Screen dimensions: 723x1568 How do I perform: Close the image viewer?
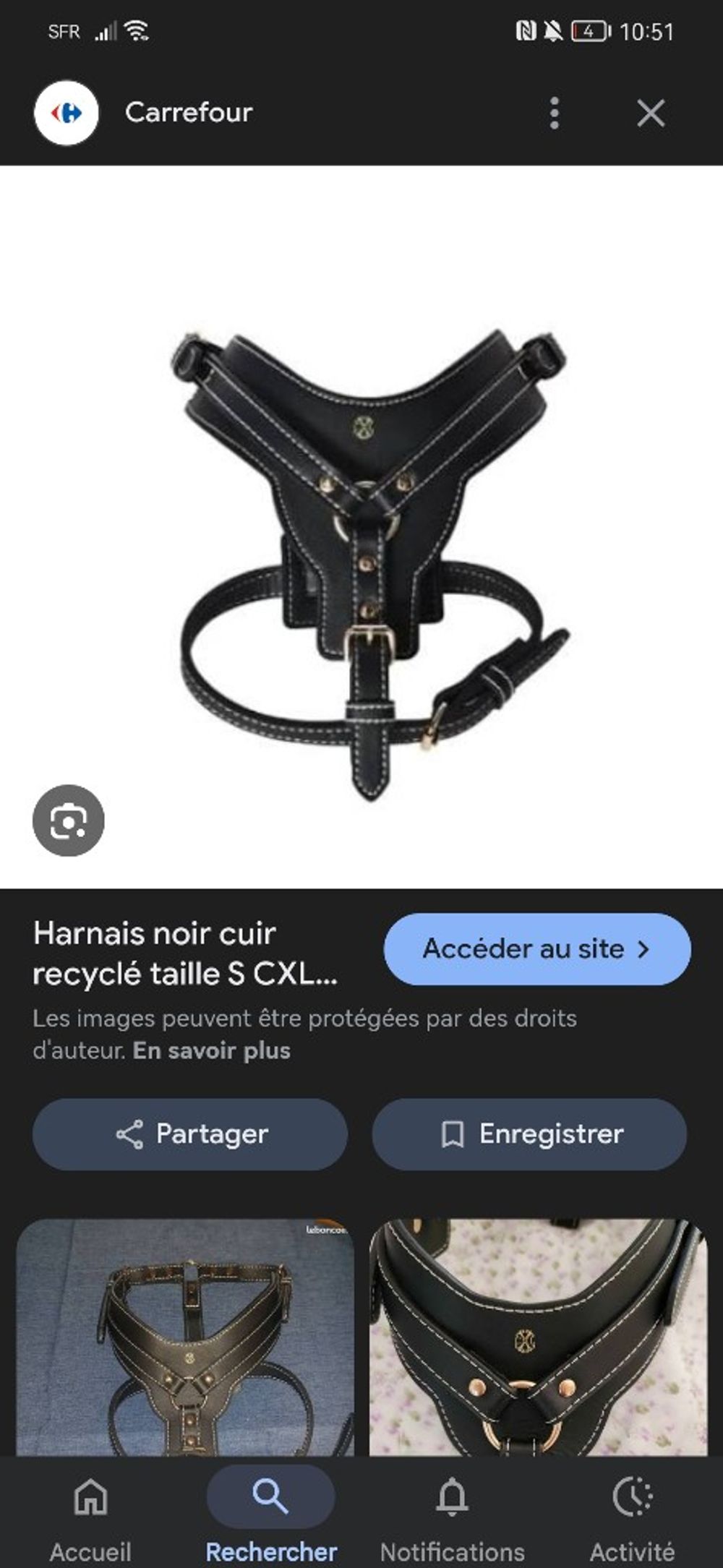pyautogui.click(x=650, y=113)
